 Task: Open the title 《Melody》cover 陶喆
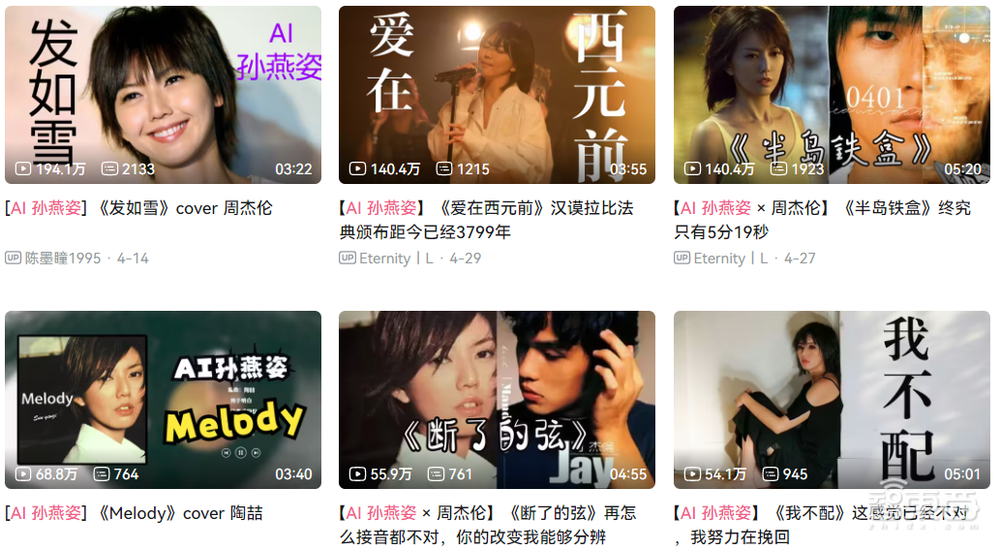pyautogui.click(x=134, y=513)
